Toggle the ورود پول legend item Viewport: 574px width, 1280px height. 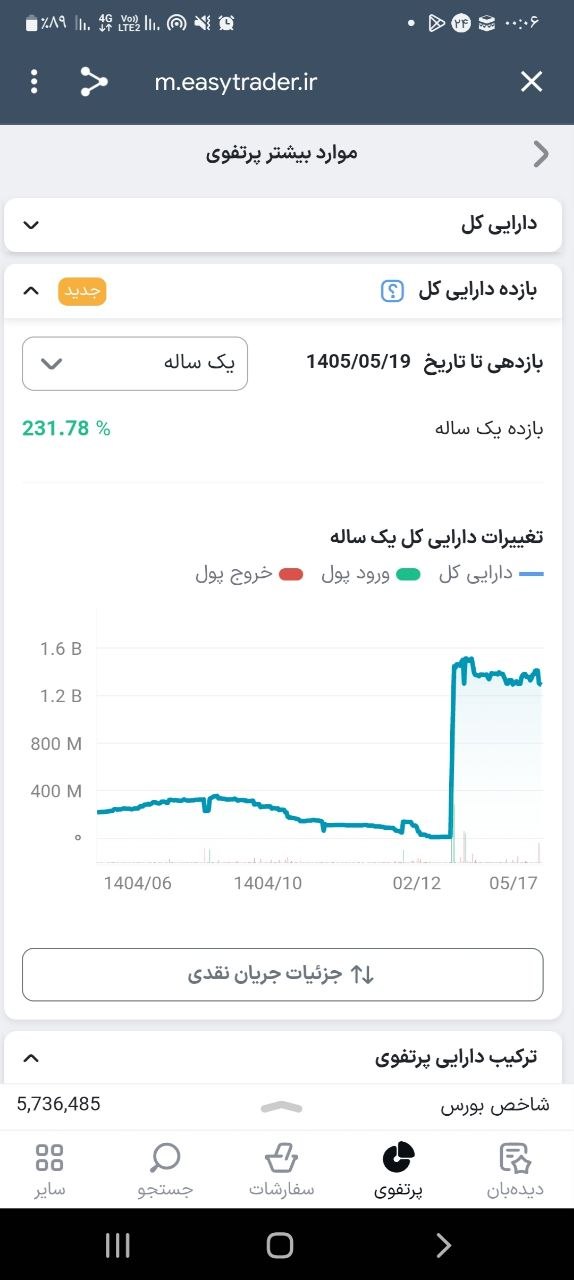(x=370, y=574)
